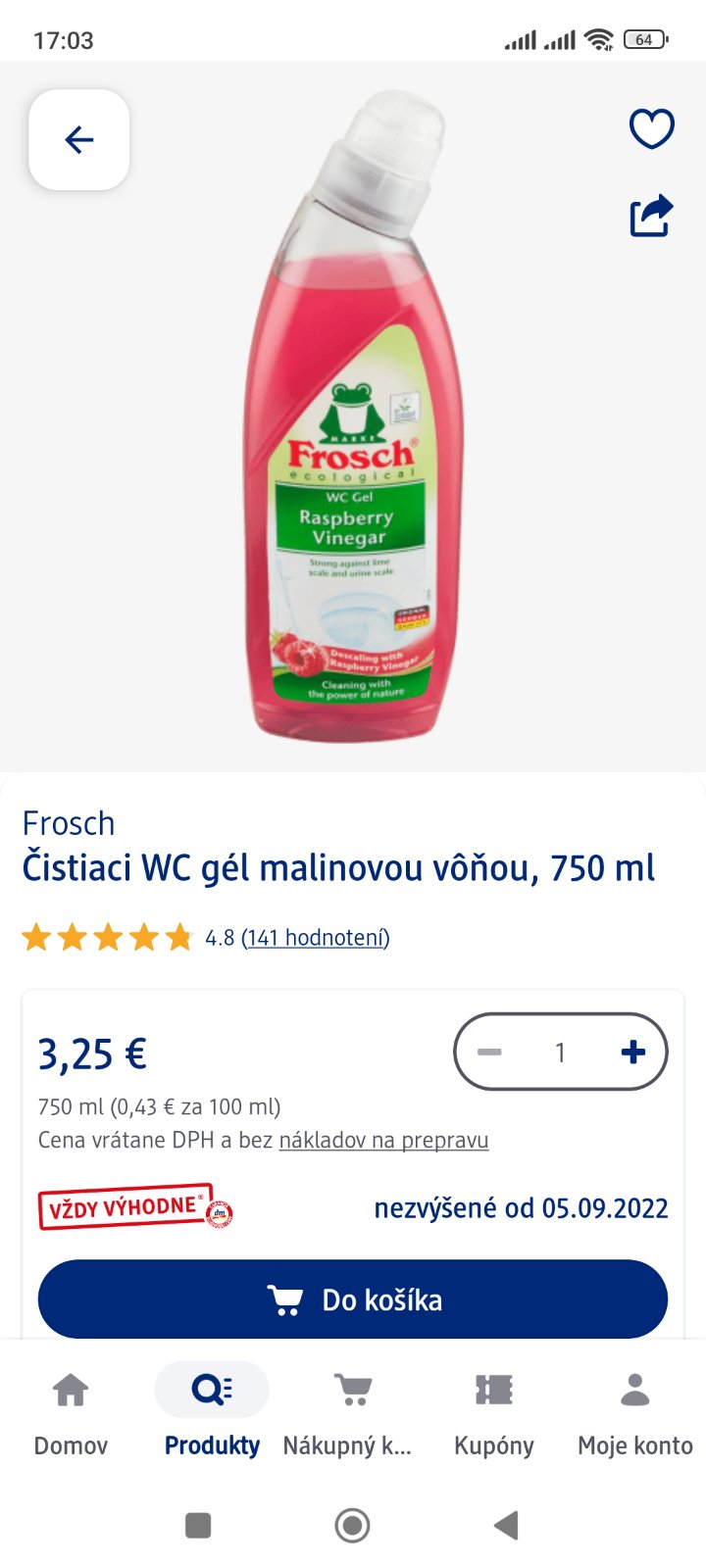Add product to favorites with heart icon

[x=651, y=128]
